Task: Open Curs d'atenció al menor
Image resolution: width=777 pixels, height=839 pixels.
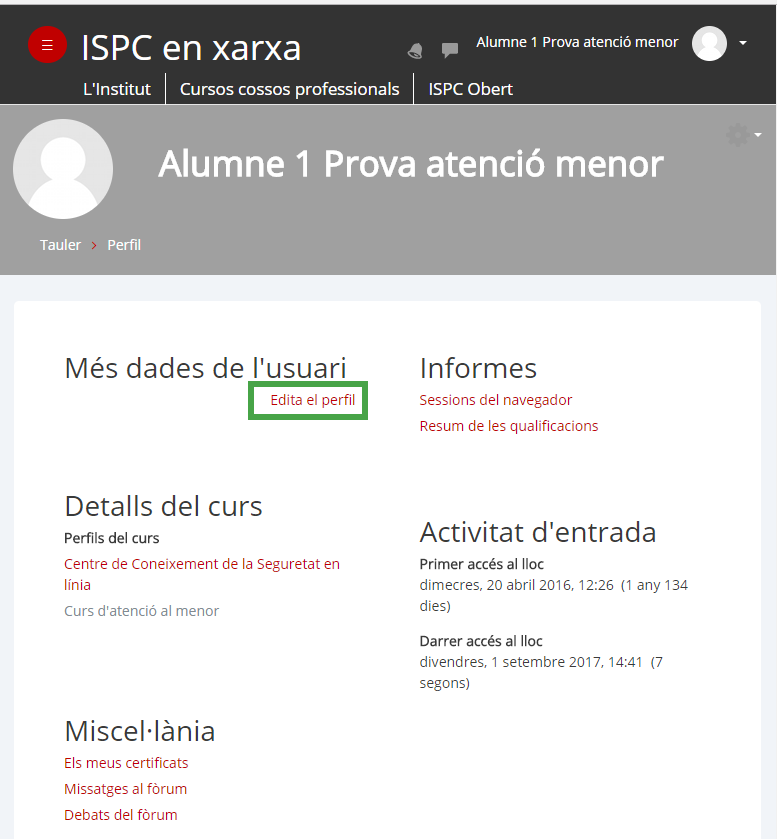Action: [141, 611]
